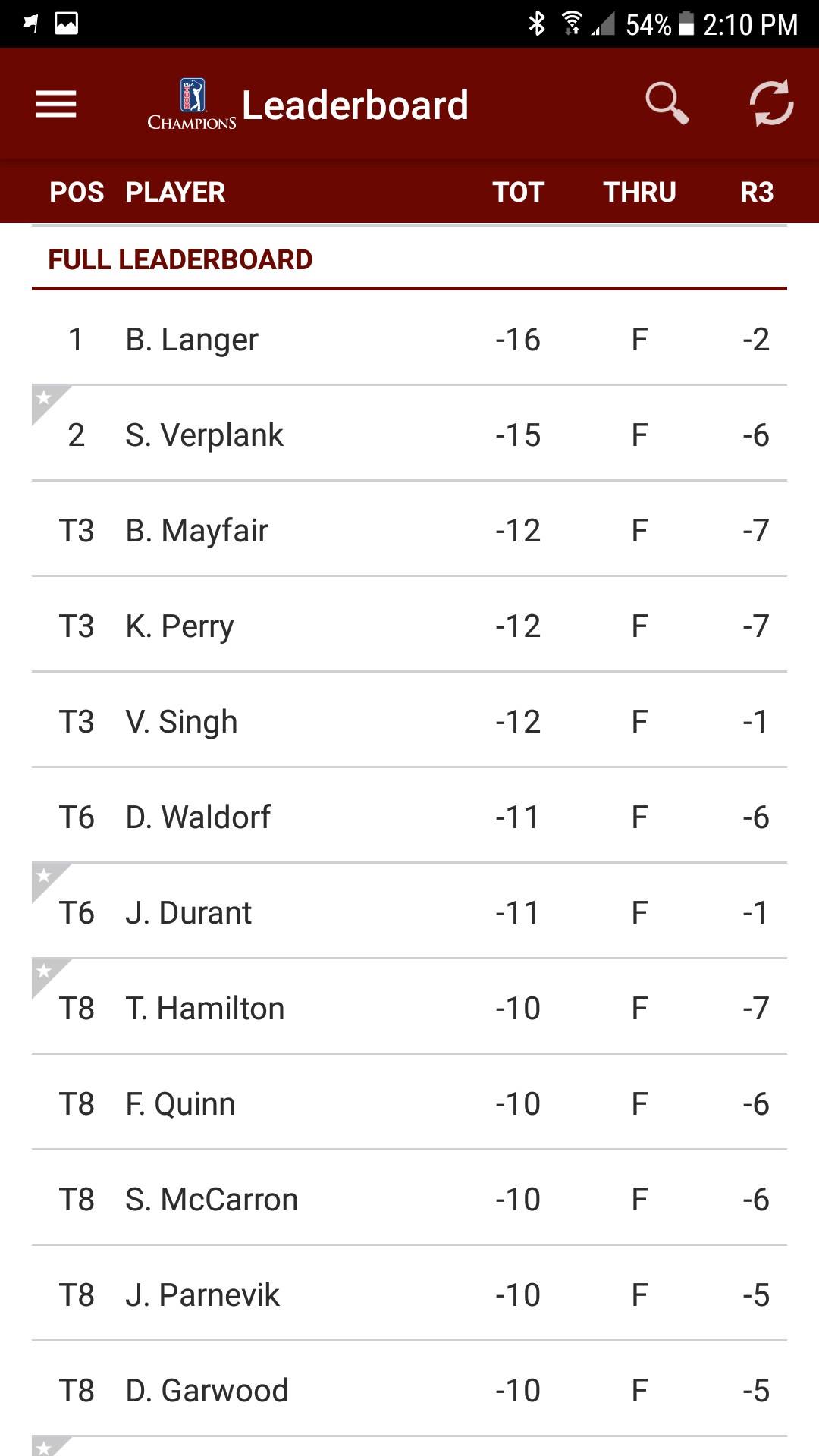Select S. McCarron's entry

pos(409,1197)
